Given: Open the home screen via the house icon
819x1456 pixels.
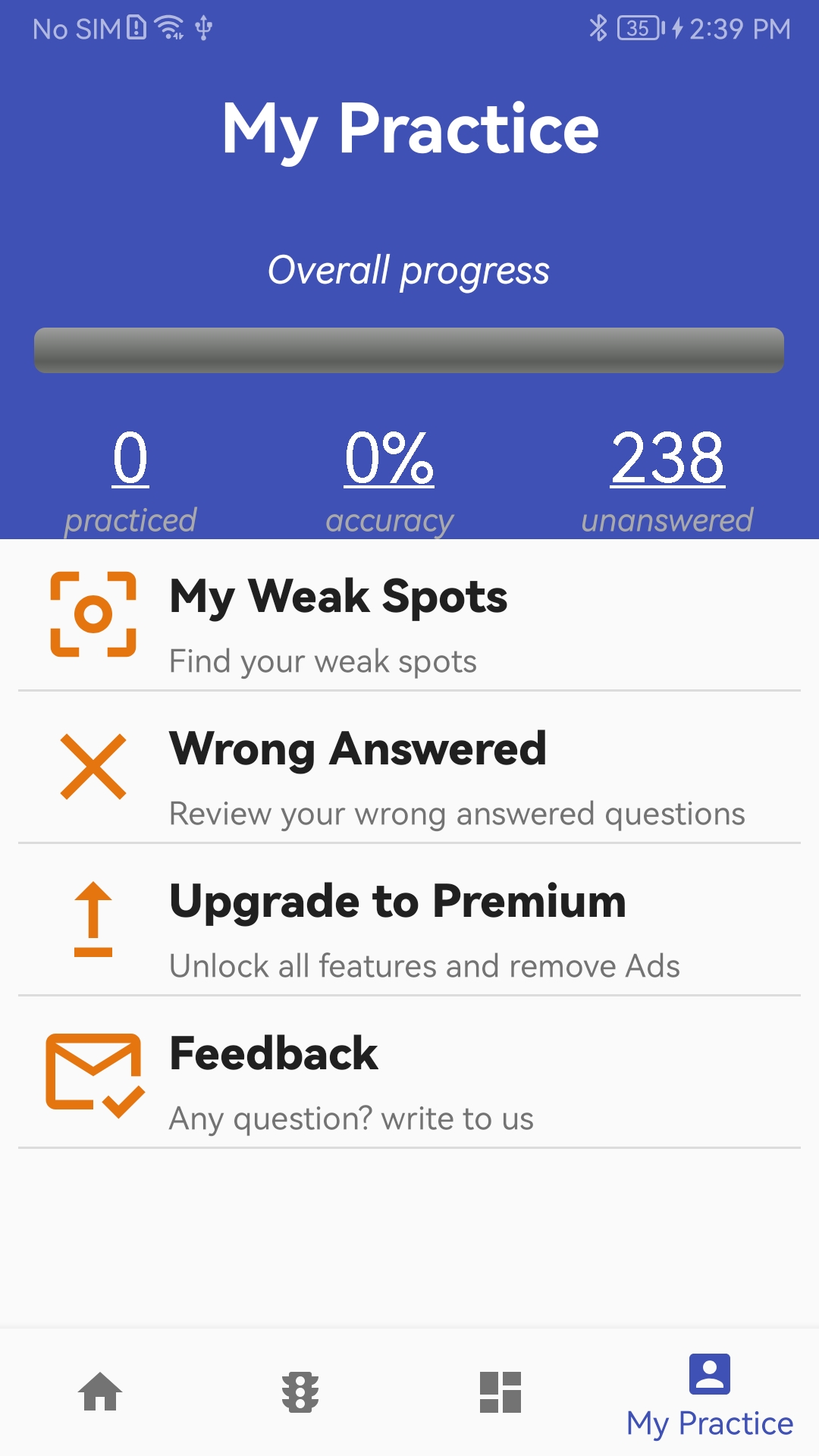Looking at the screenshot, I should tap(101, 1399).
